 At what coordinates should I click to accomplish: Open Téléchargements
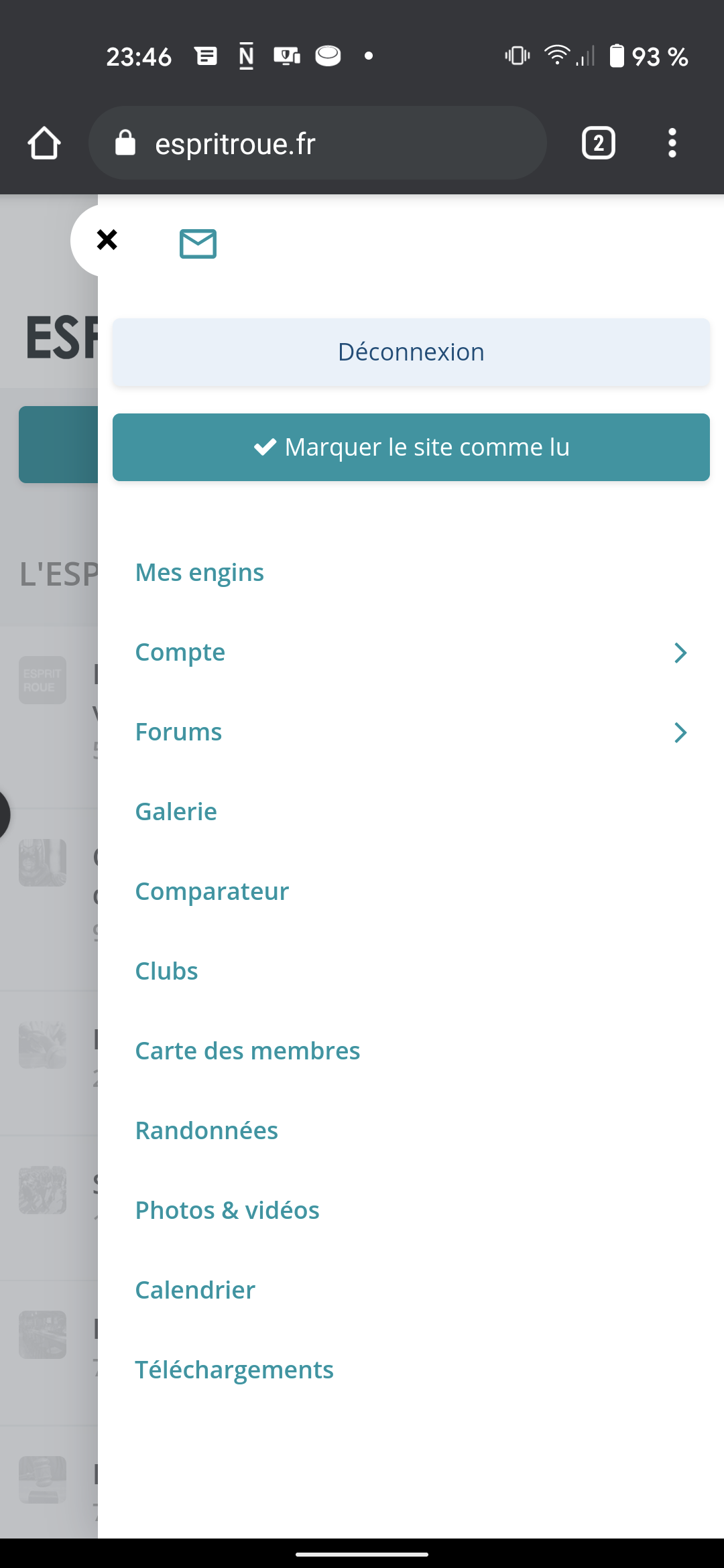pyautogui.click(x=234, y=1370)
